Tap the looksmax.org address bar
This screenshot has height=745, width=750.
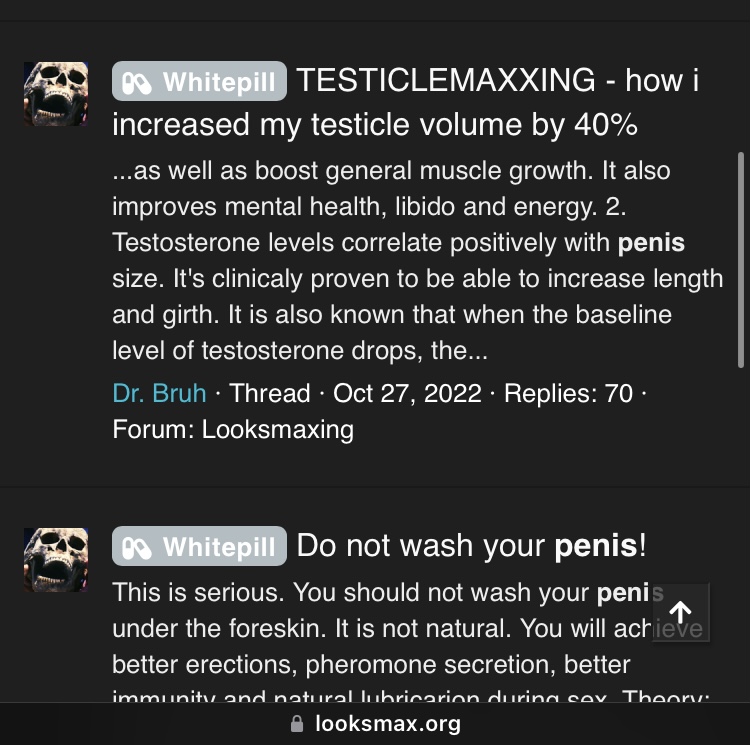pyautogui.click(x=375, y=723)
